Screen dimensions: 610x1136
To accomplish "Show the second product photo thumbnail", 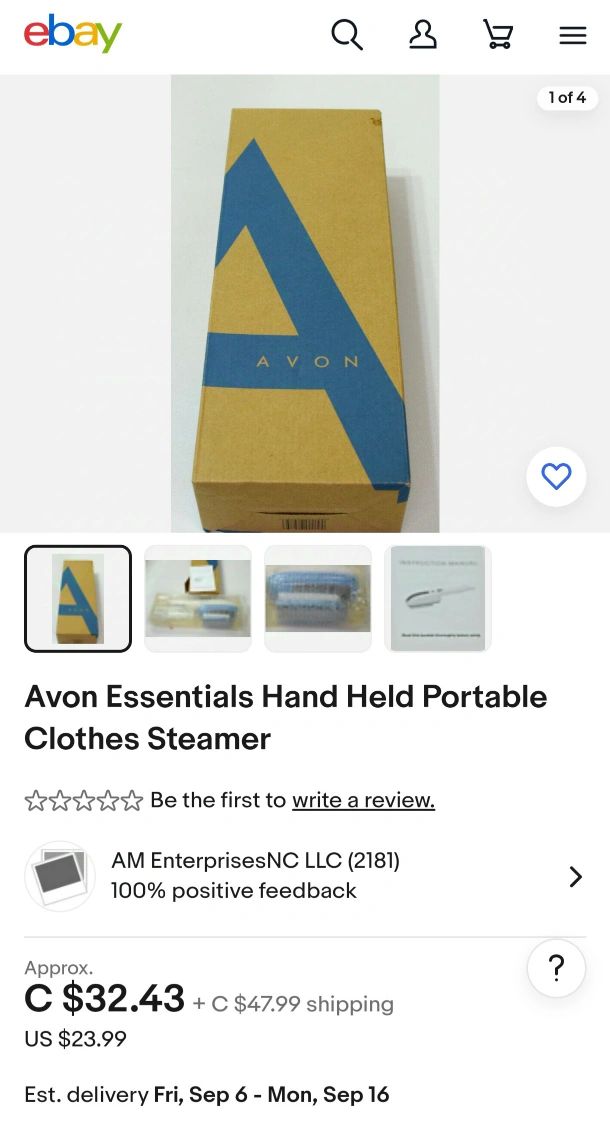I will [x=198, y=598].
